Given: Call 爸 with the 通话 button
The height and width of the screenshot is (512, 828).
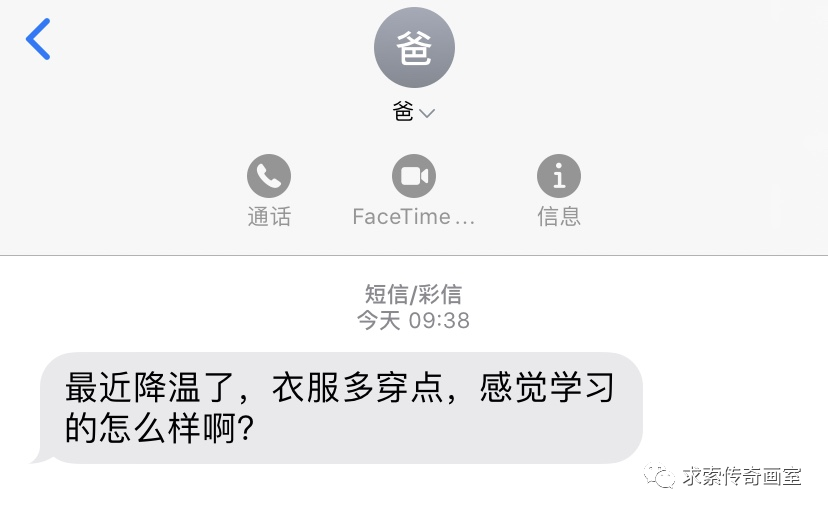Looking at the screenshot, I should (x=269, y=177).
